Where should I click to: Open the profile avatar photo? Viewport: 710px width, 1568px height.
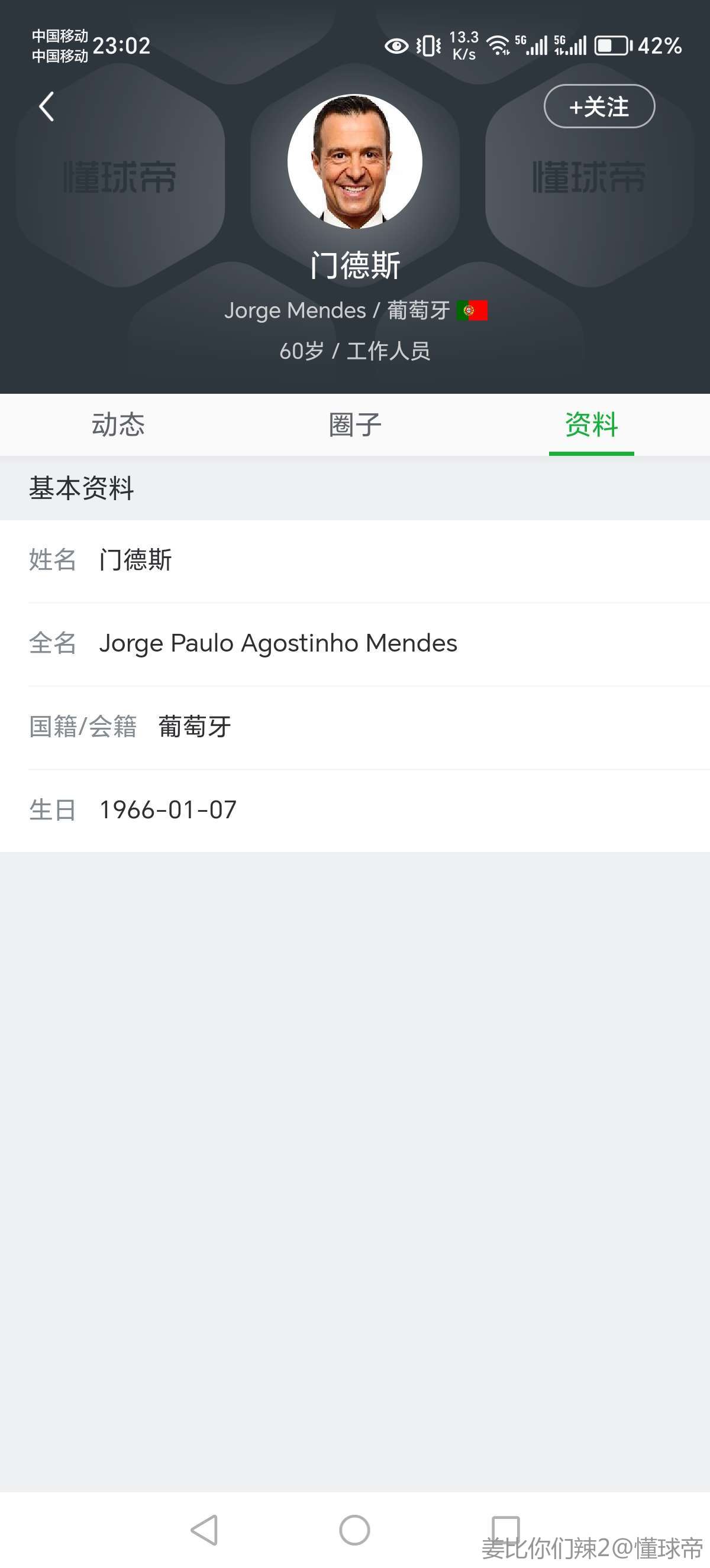[x=355, y=161]
